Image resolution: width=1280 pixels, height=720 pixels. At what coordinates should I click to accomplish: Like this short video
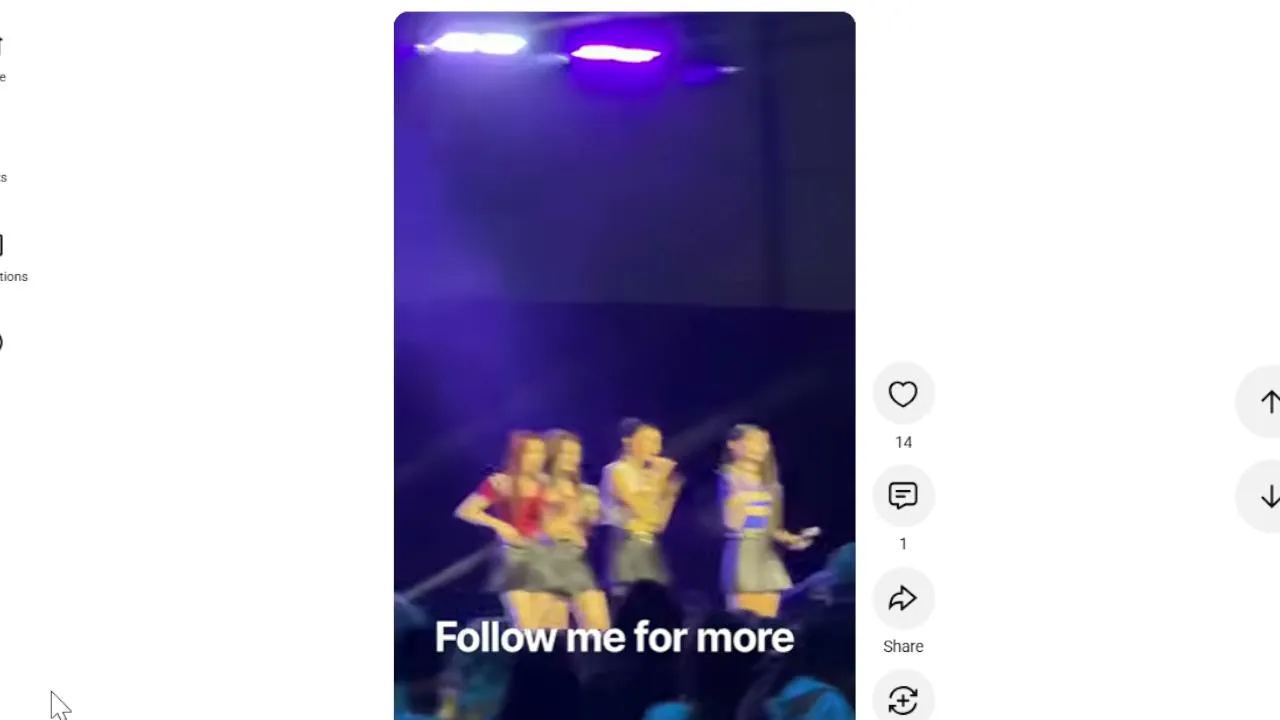pos(903,394)
